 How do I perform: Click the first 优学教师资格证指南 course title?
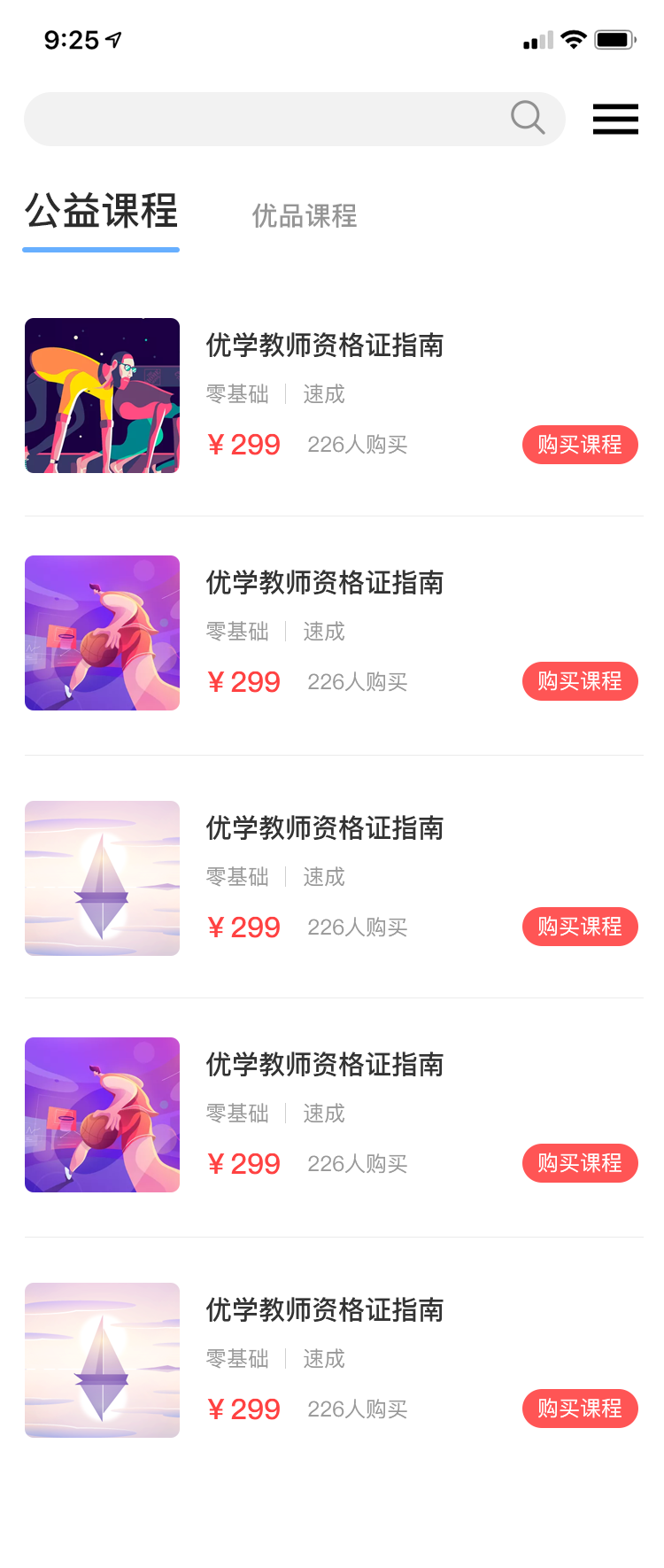(323, 347)
